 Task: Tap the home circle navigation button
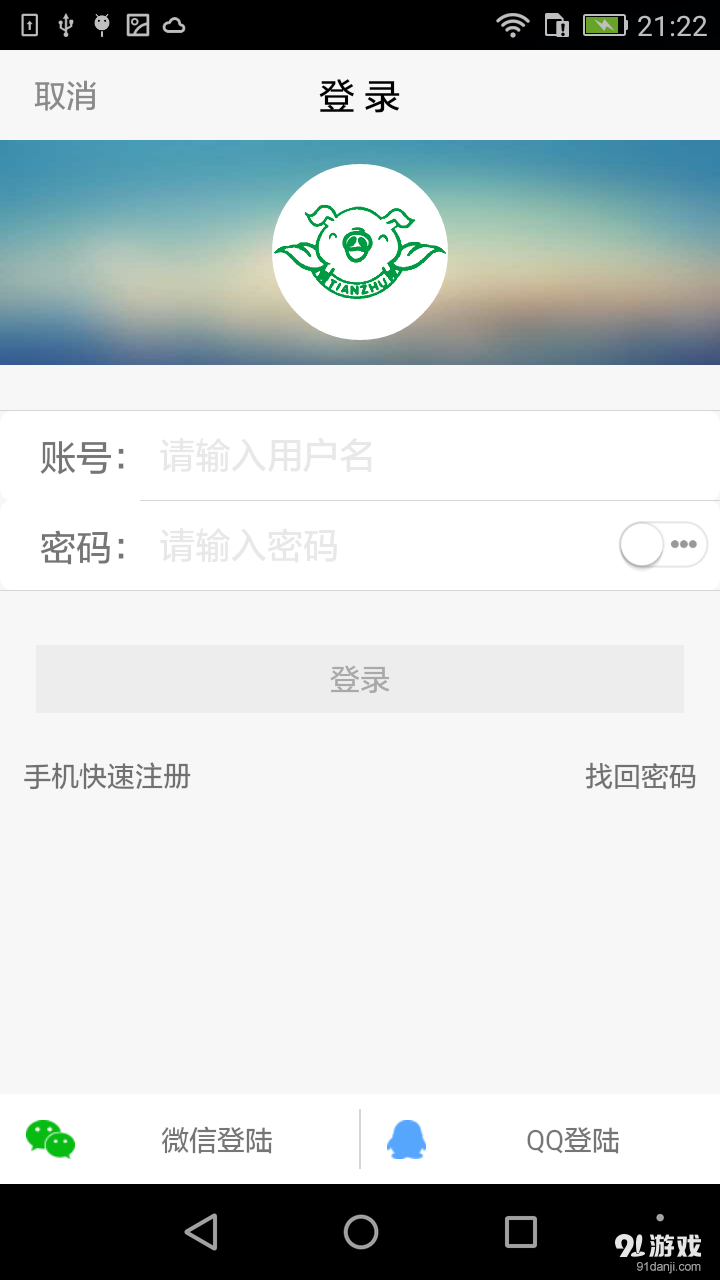(360, 1233)
